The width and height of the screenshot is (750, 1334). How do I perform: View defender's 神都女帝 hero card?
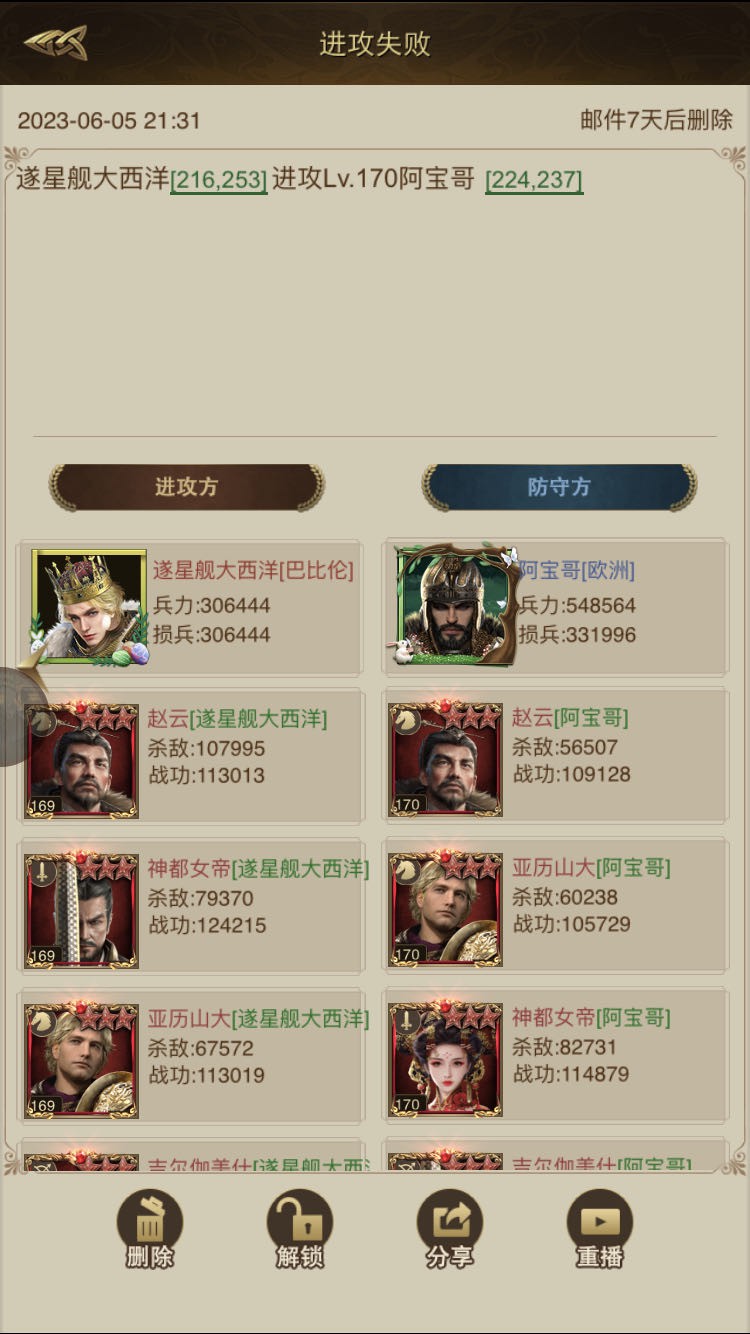[x=446, y=1061]
